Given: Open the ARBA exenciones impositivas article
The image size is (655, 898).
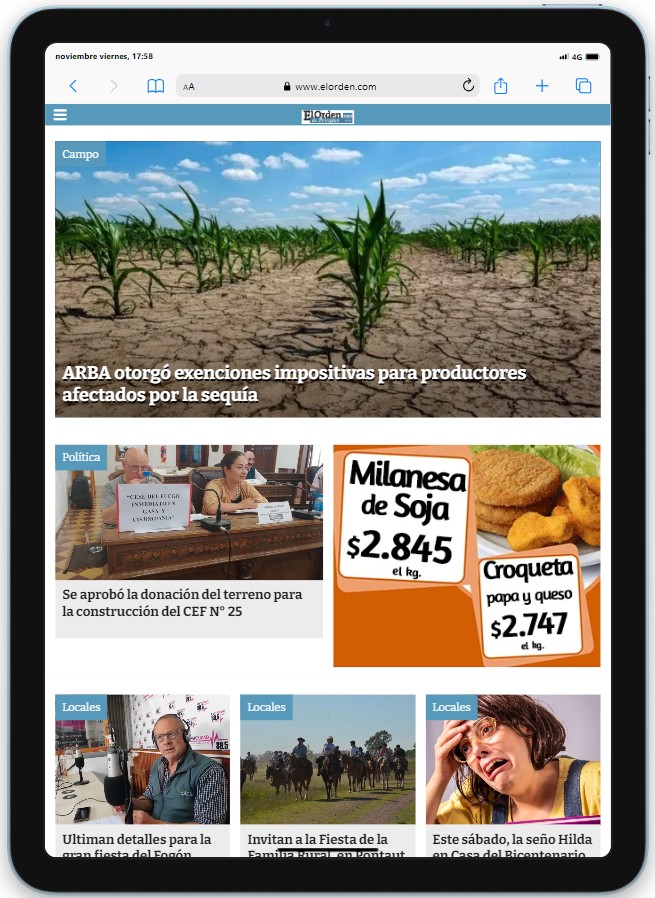Looking at the screenshot, I should [x=294, y=384].
